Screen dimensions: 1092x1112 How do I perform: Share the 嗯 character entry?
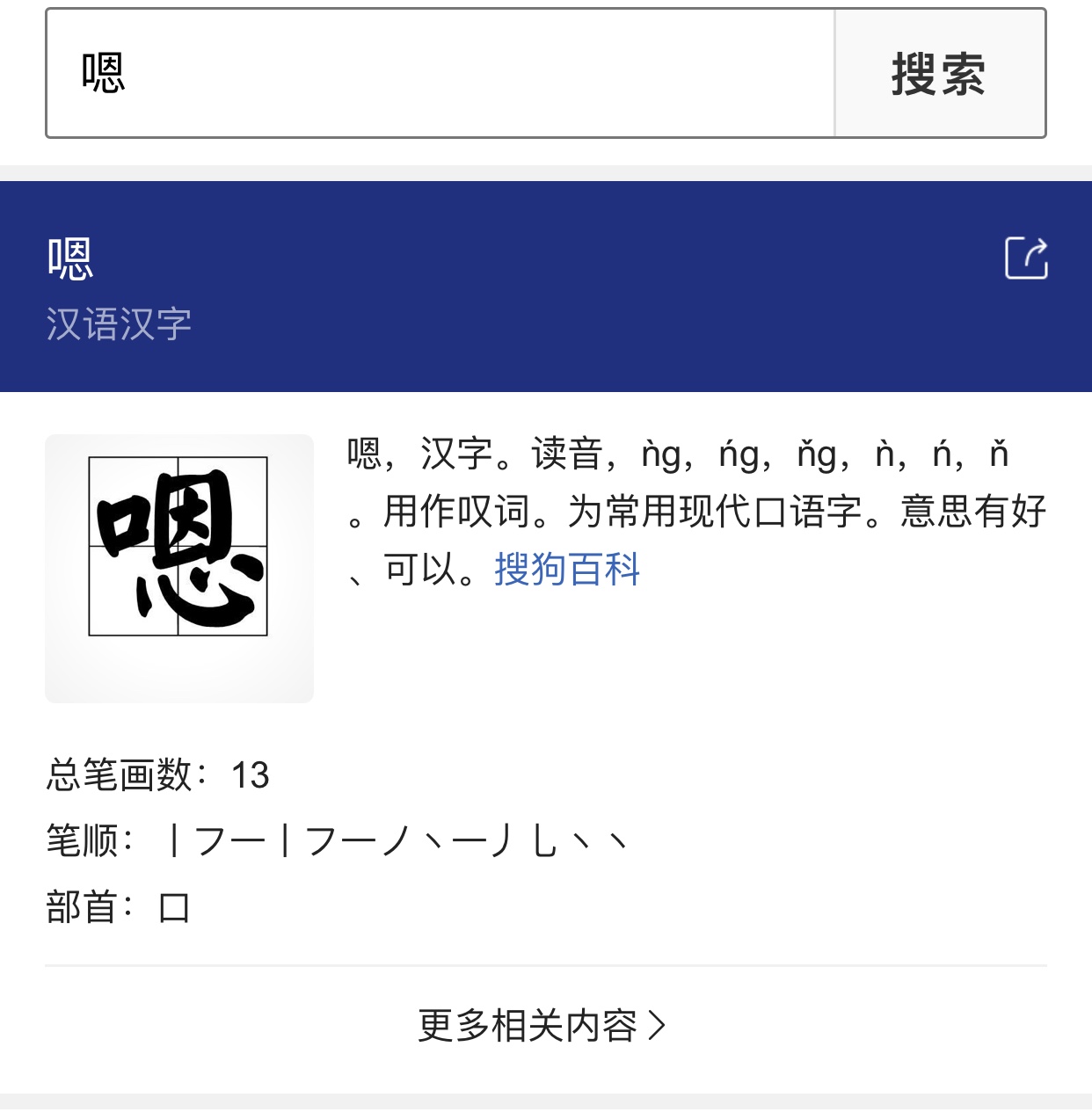point(1026,258)
